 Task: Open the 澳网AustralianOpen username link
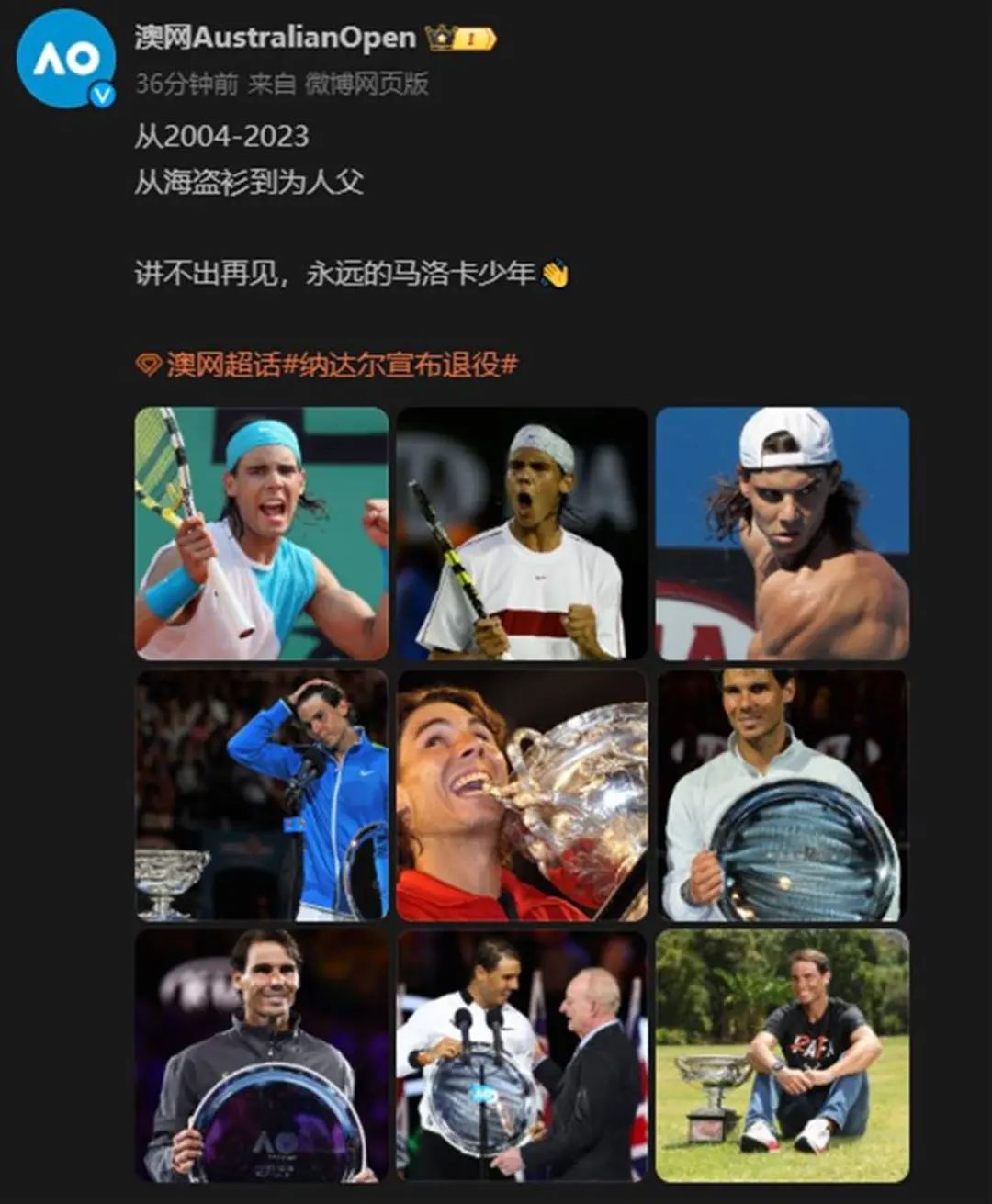(x=276, y=38)
